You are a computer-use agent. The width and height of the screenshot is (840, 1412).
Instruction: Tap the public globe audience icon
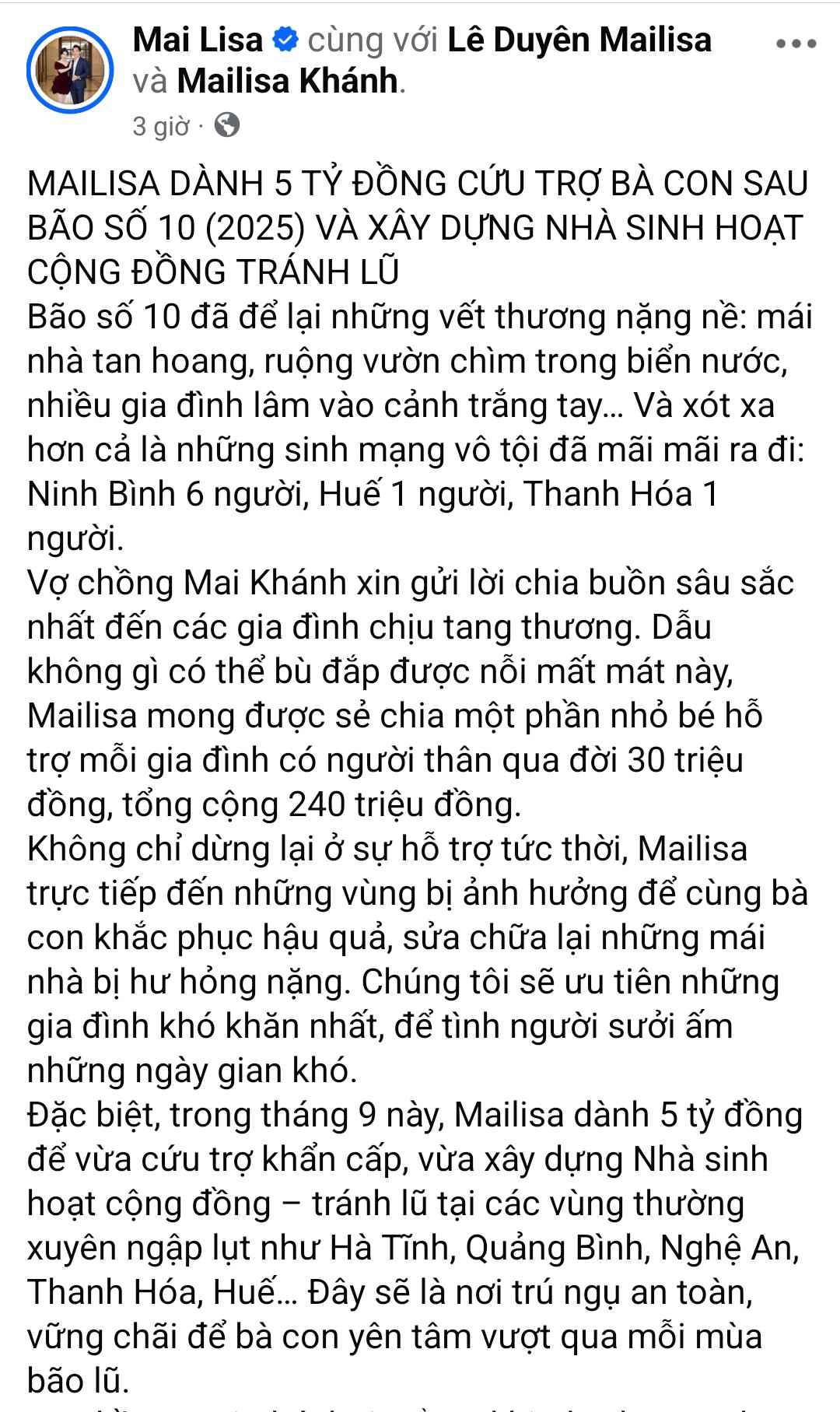click(226, 125)
